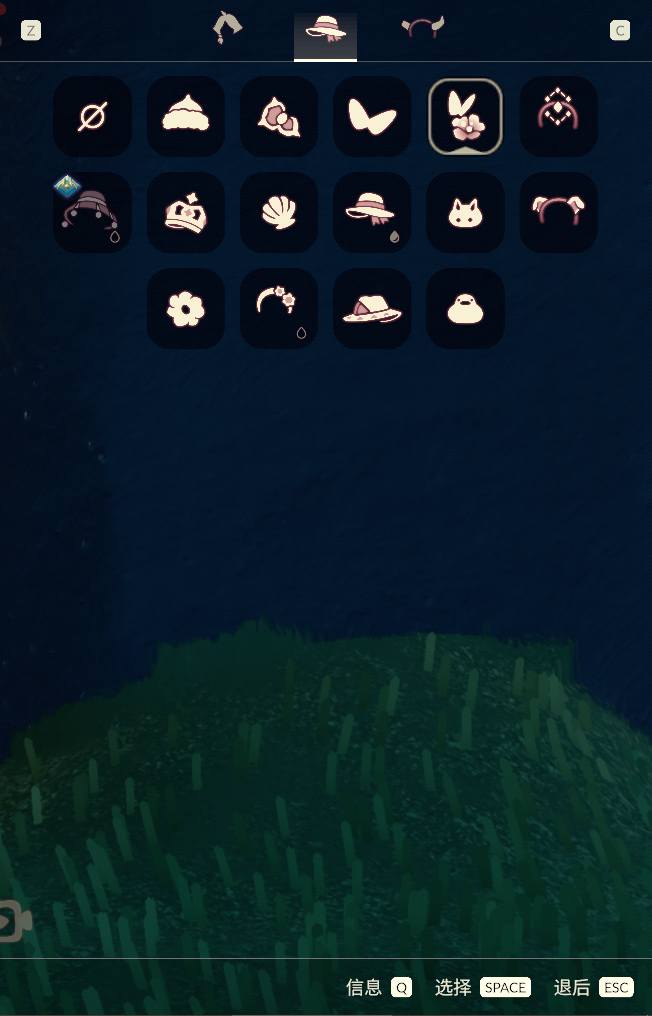
Task: Pick the little chick hat
Action: point(465,308)
